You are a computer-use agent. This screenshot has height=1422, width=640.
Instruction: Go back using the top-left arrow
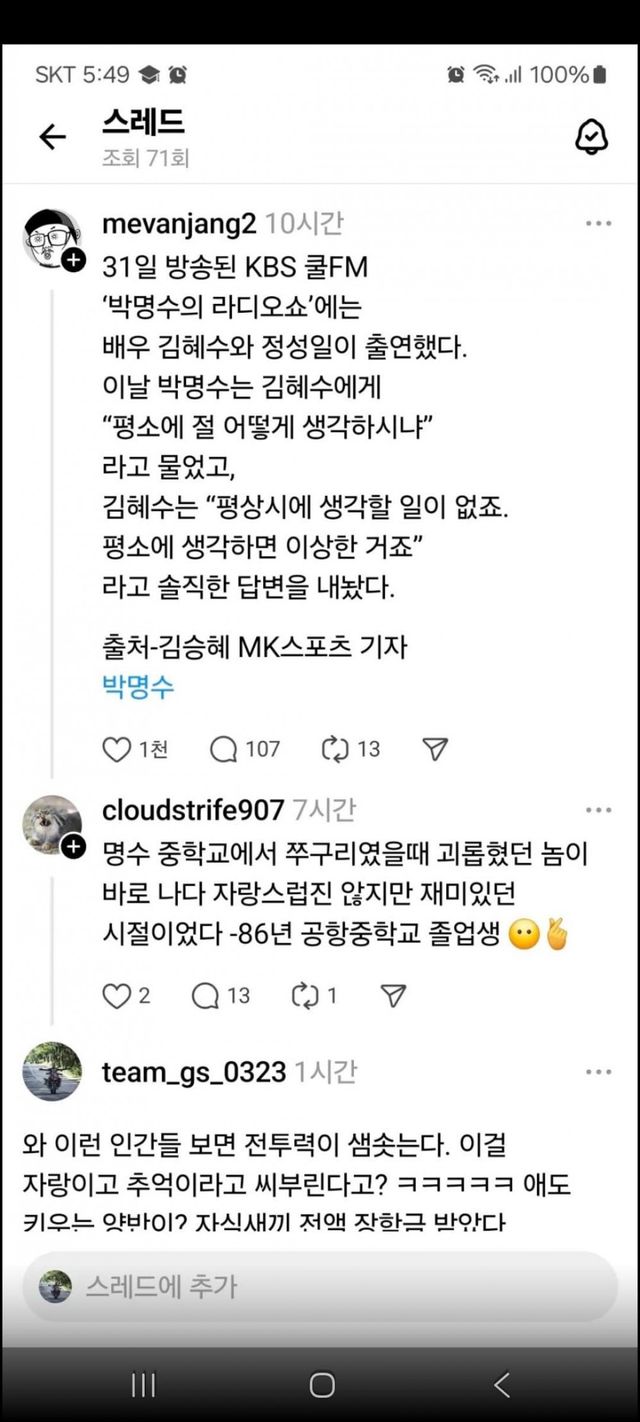[52, 137]
